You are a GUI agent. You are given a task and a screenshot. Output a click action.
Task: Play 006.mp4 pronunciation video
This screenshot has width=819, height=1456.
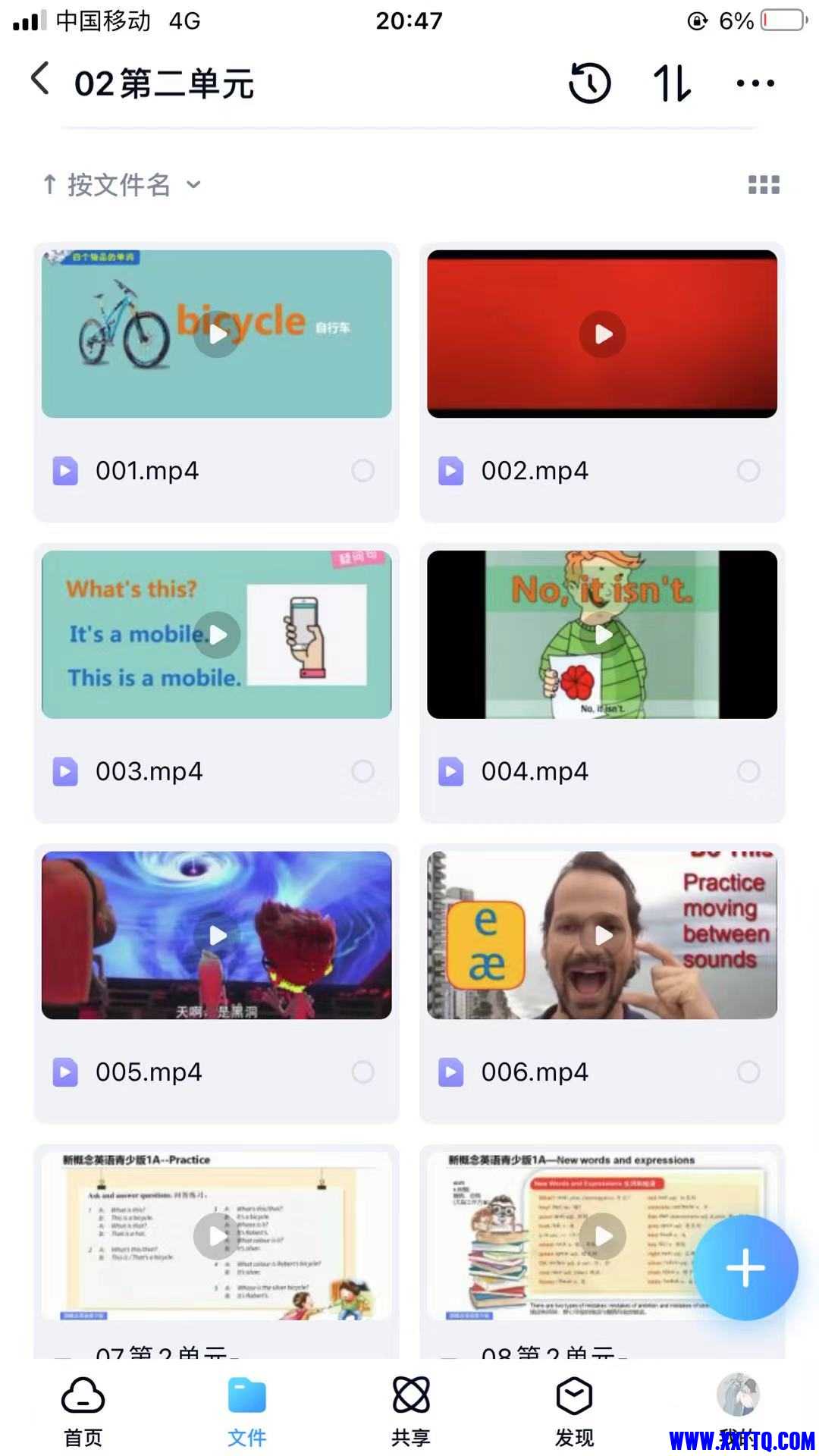coord(602,935)
